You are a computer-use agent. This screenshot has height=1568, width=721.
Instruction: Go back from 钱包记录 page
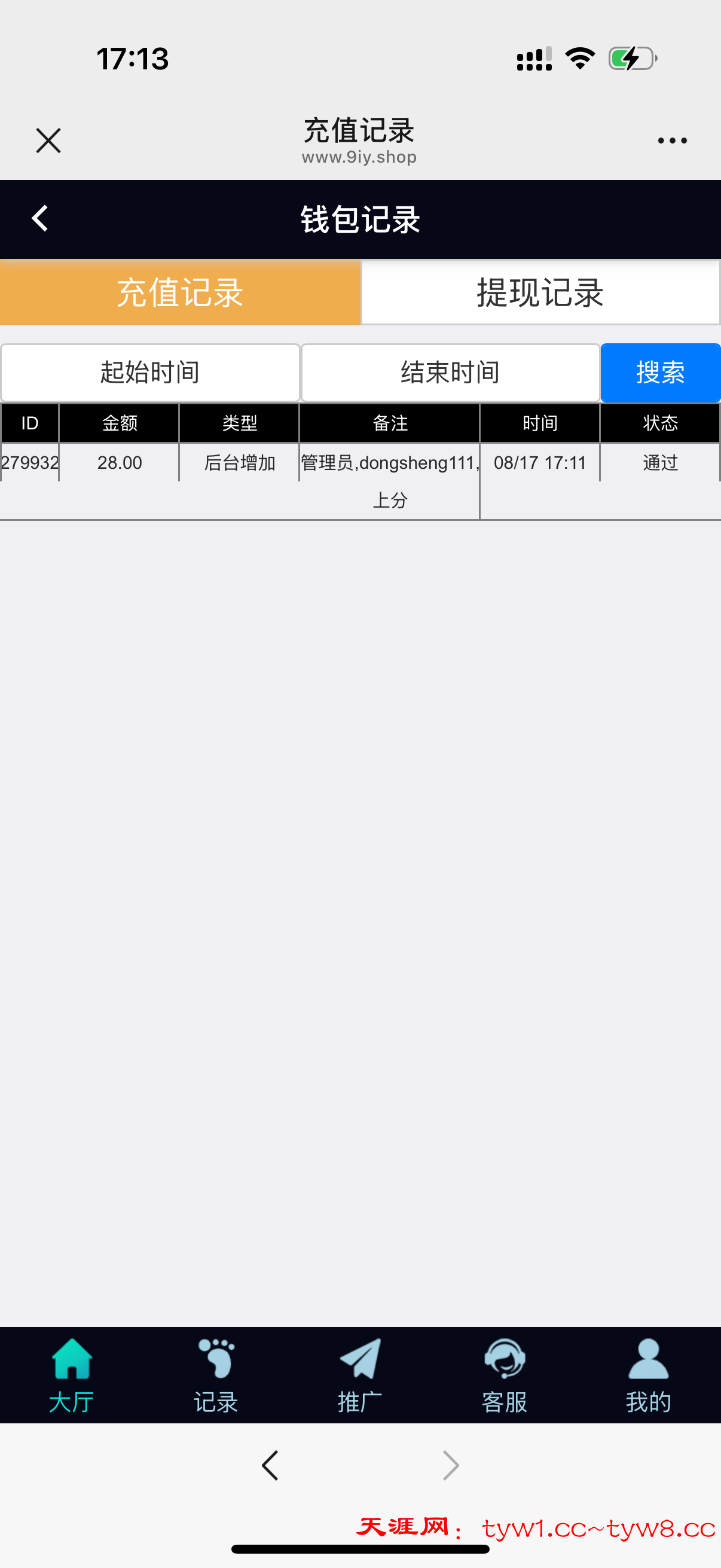click(40, 218)
